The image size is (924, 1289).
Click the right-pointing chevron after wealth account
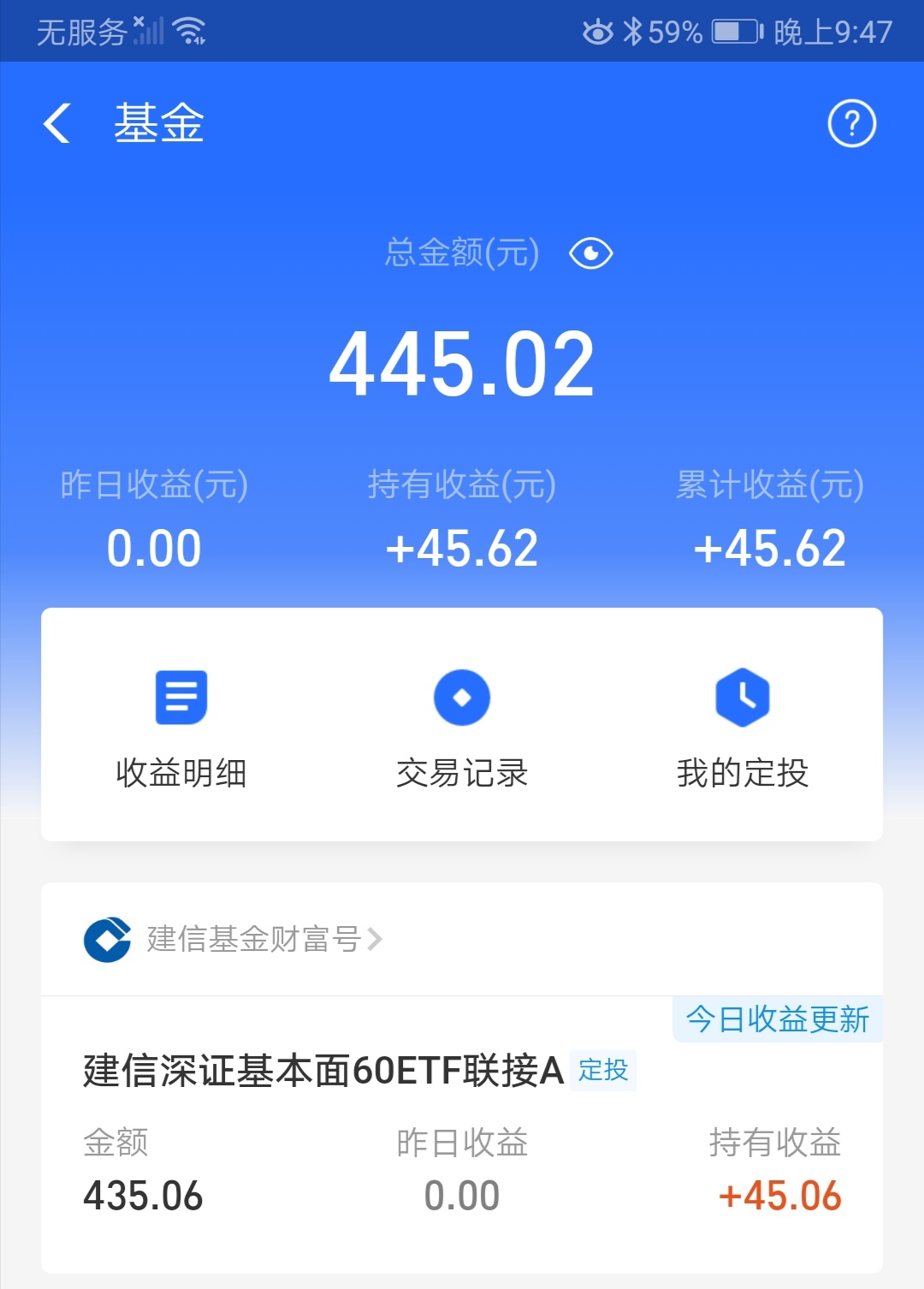click(374, 939)
